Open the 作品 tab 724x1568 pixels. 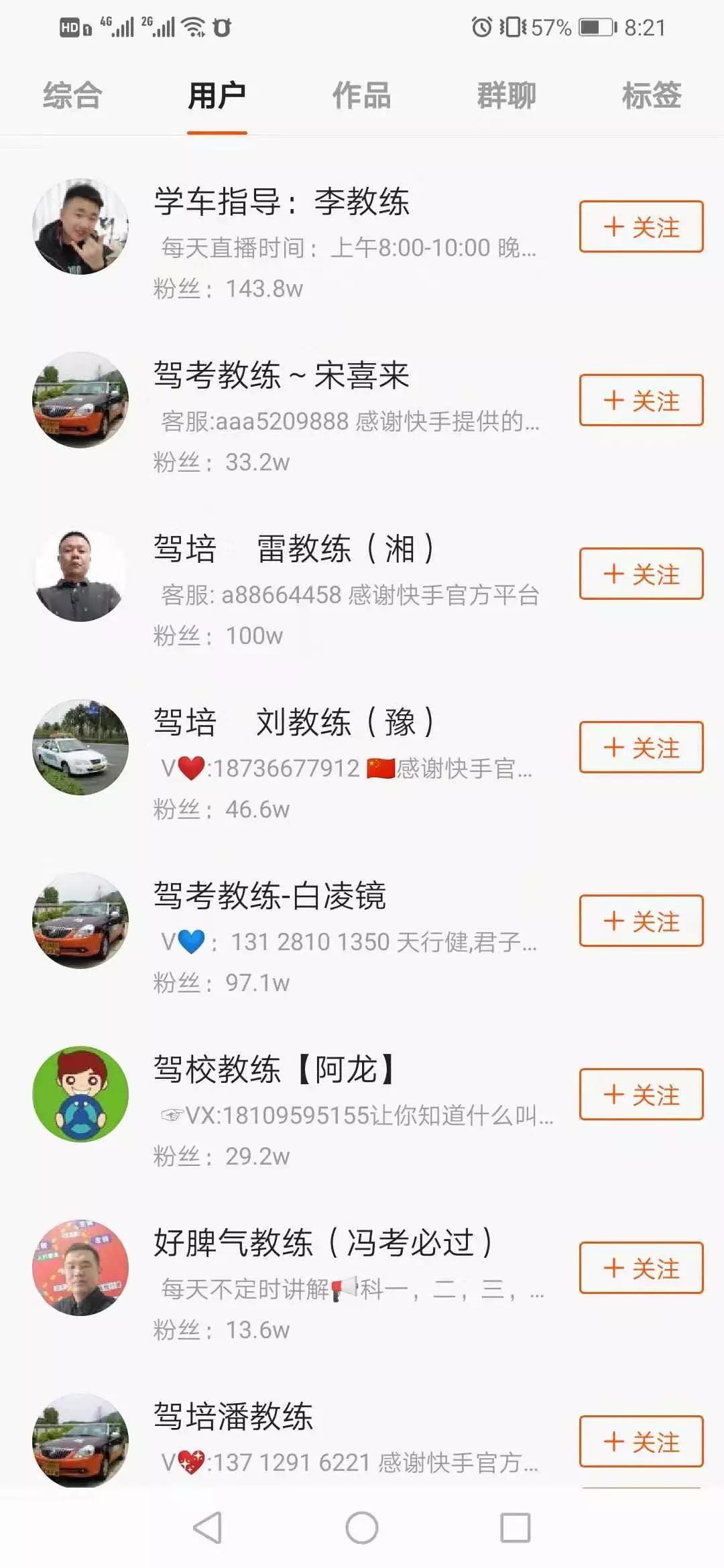click(x=362, y=96)
